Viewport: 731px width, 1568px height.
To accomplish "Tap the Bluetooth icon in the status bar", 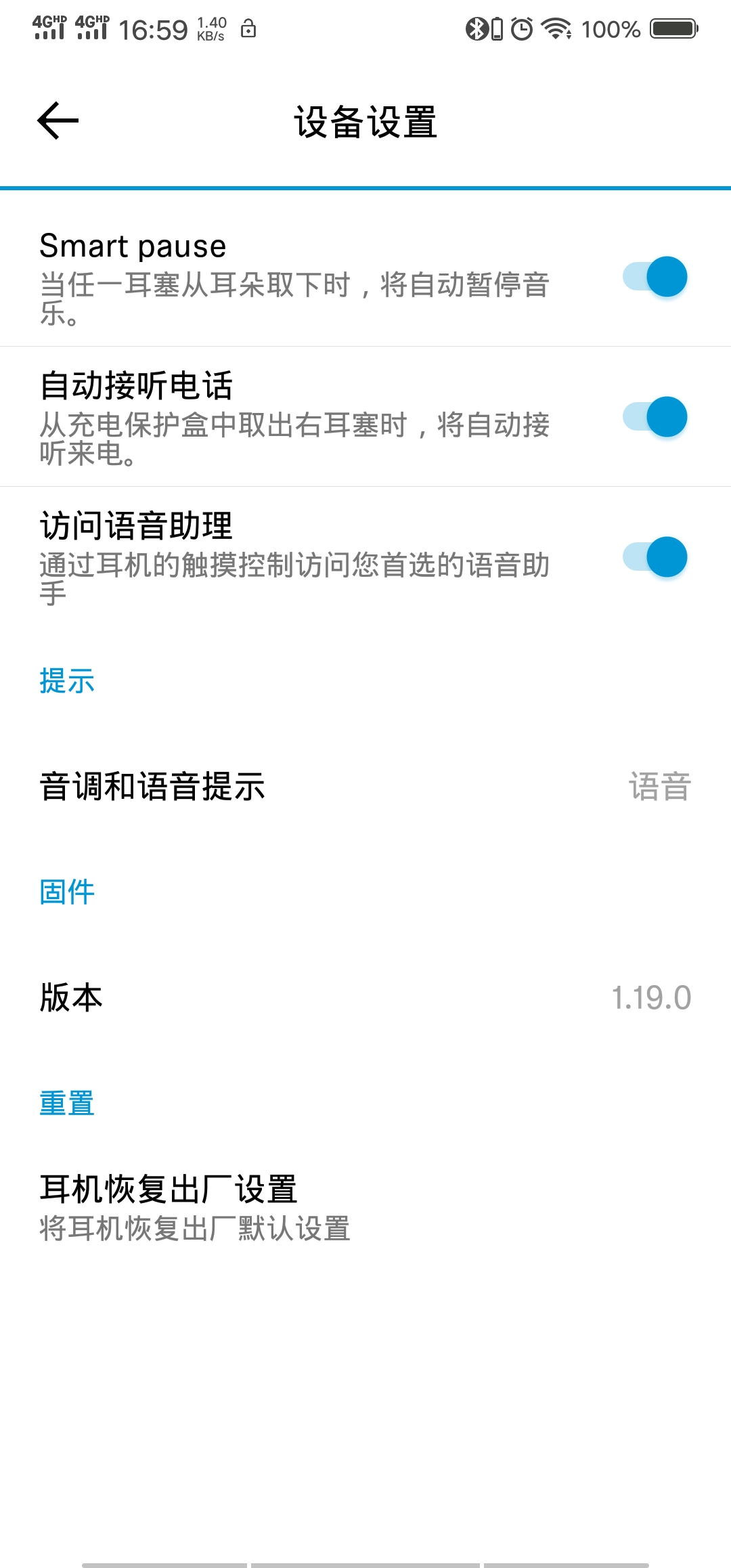I will 478,28.
